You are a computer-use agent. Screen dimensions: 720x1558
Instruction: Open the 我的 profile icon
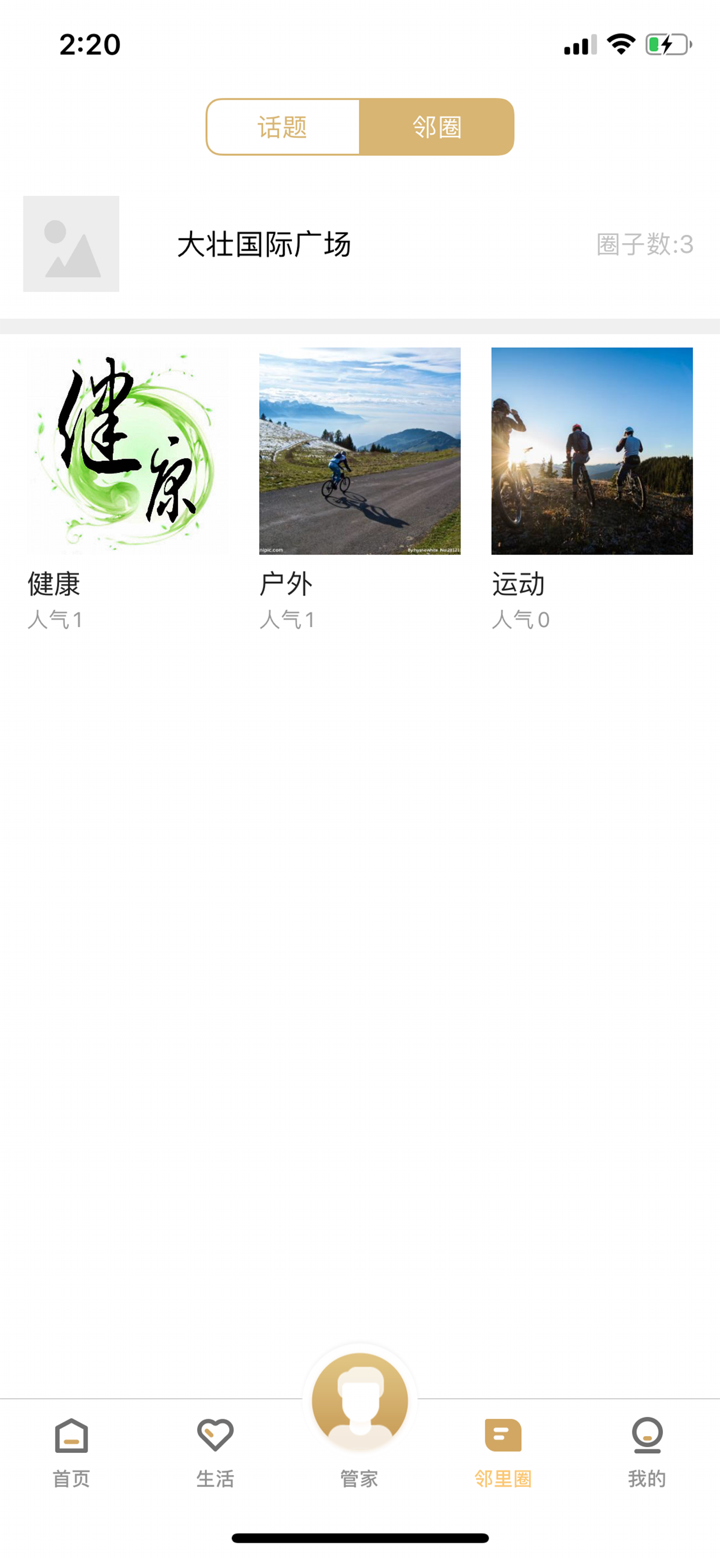pos(646,1435)
